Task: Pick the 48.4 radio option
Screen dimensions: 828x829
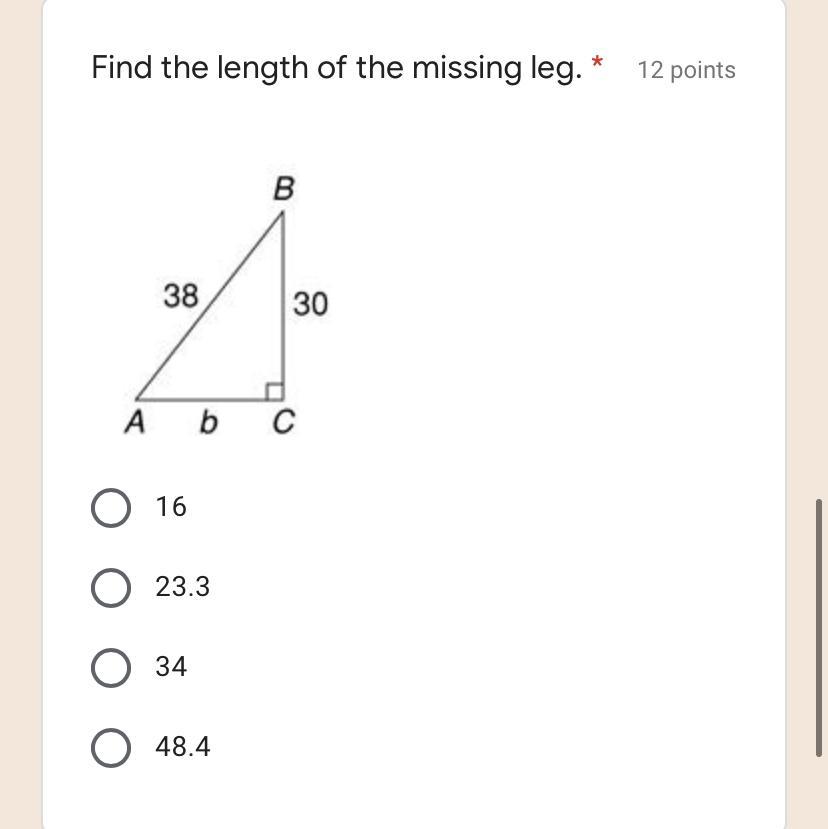Action: tap(110, 747)
